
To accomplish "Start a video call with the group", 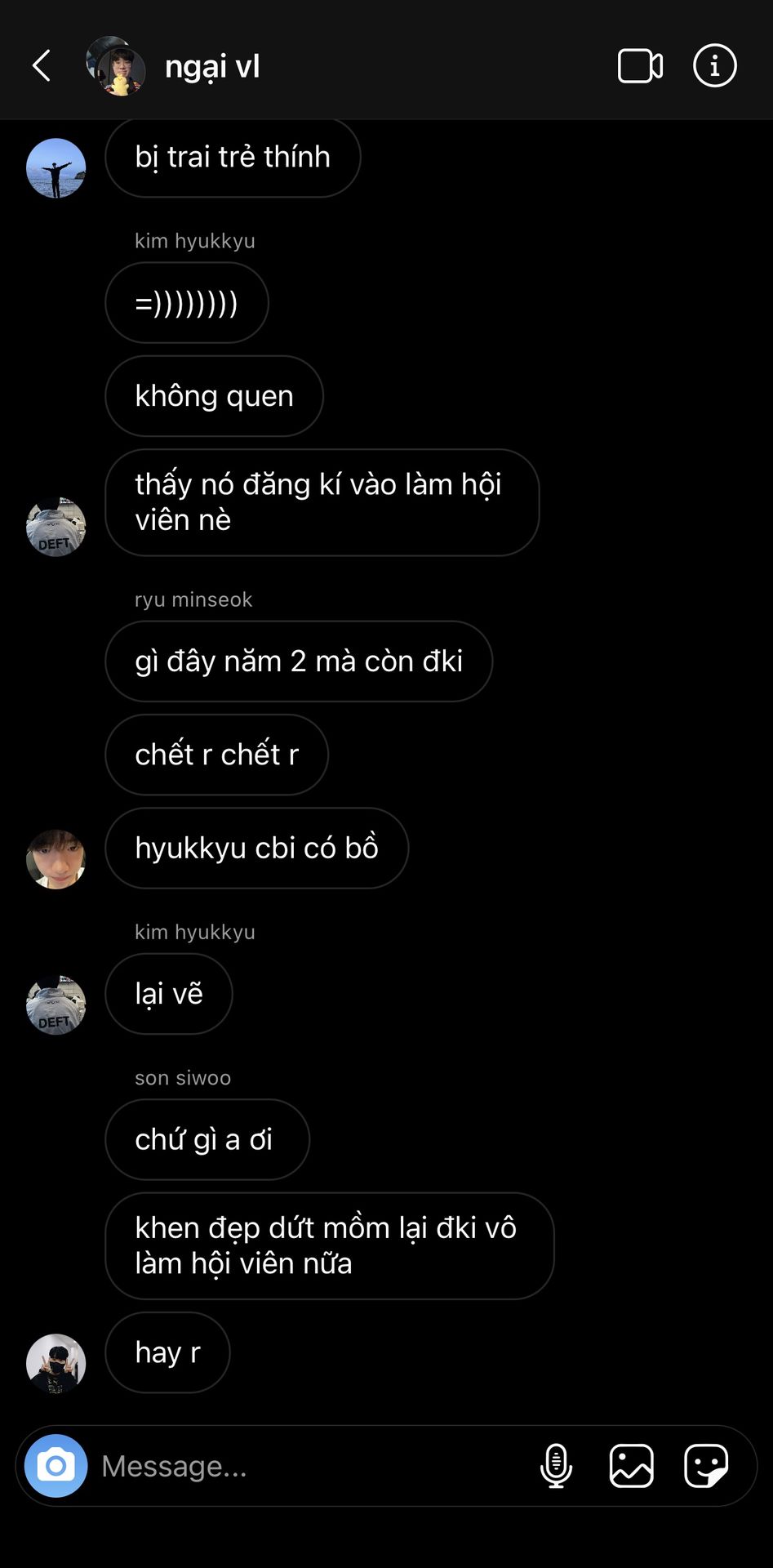I will (x=640, y=66).
